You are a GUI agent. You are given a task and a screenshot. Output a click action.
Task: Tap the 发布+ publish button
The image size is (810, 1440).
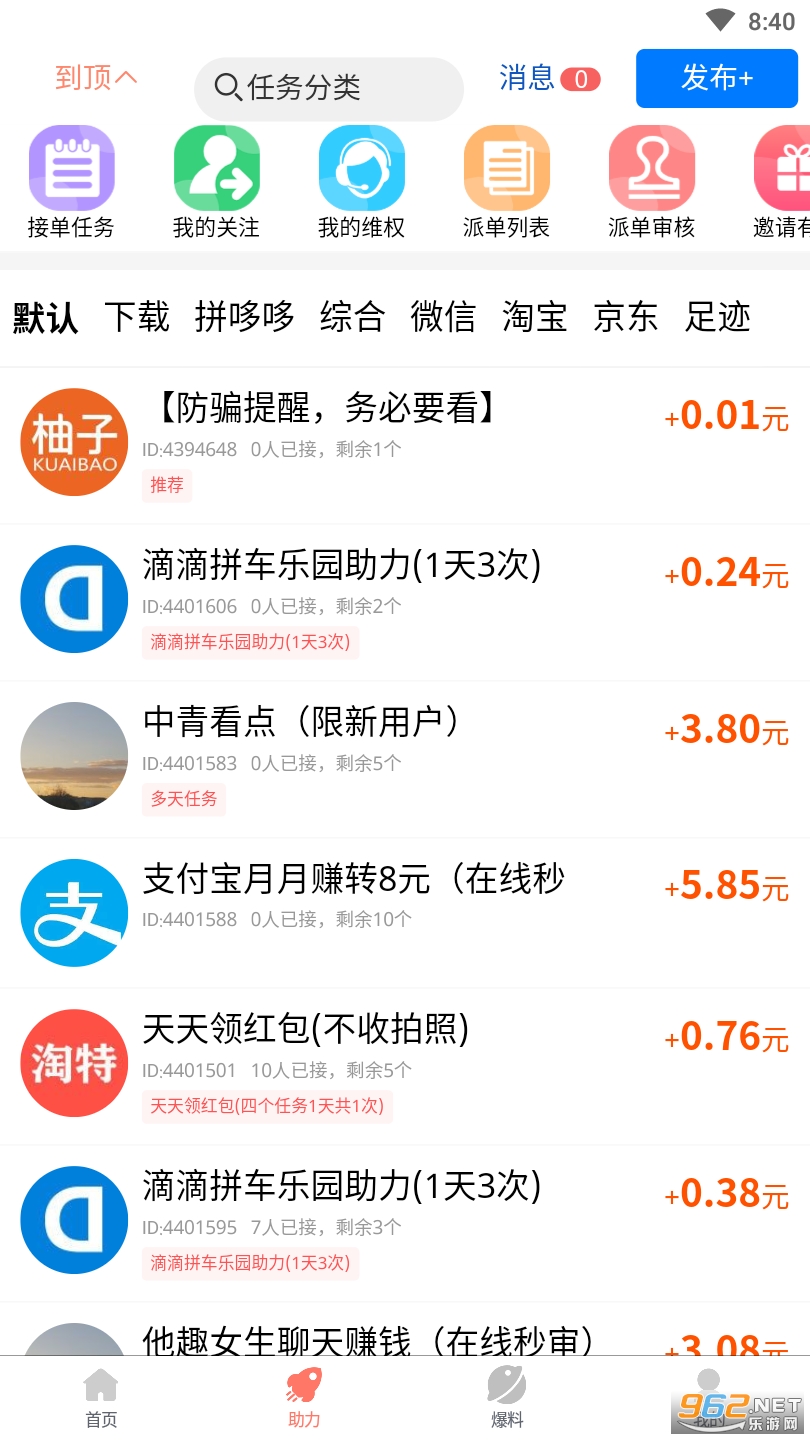[716, 78]
